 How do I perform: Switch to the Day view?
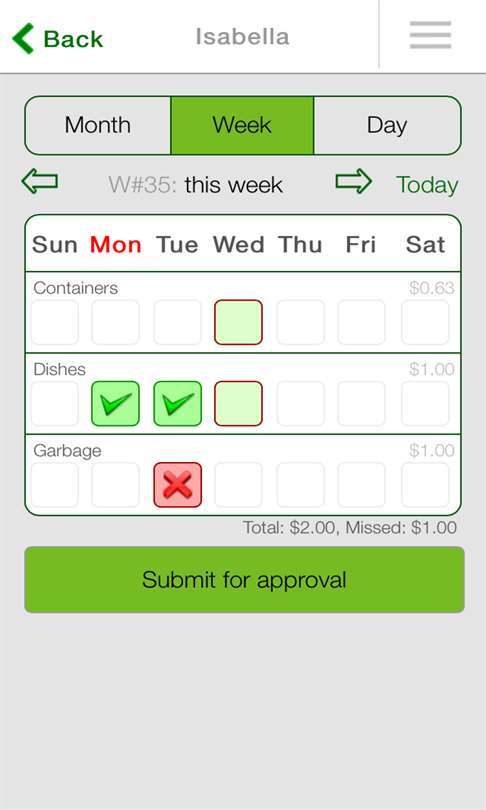(x=387, y=125)
